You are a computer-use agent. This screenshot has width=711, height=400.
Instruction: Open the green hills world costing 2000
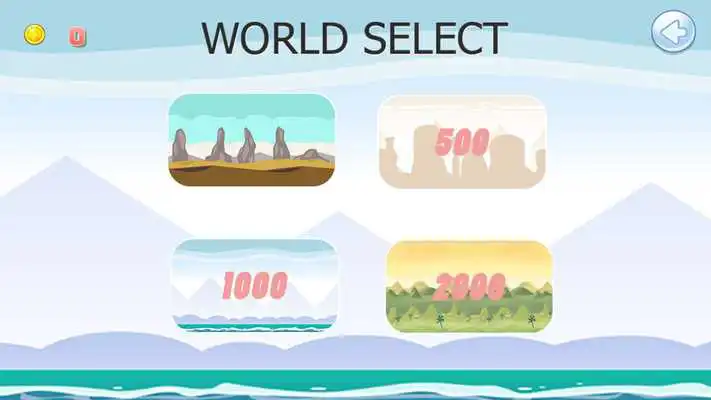click(469, 286)
